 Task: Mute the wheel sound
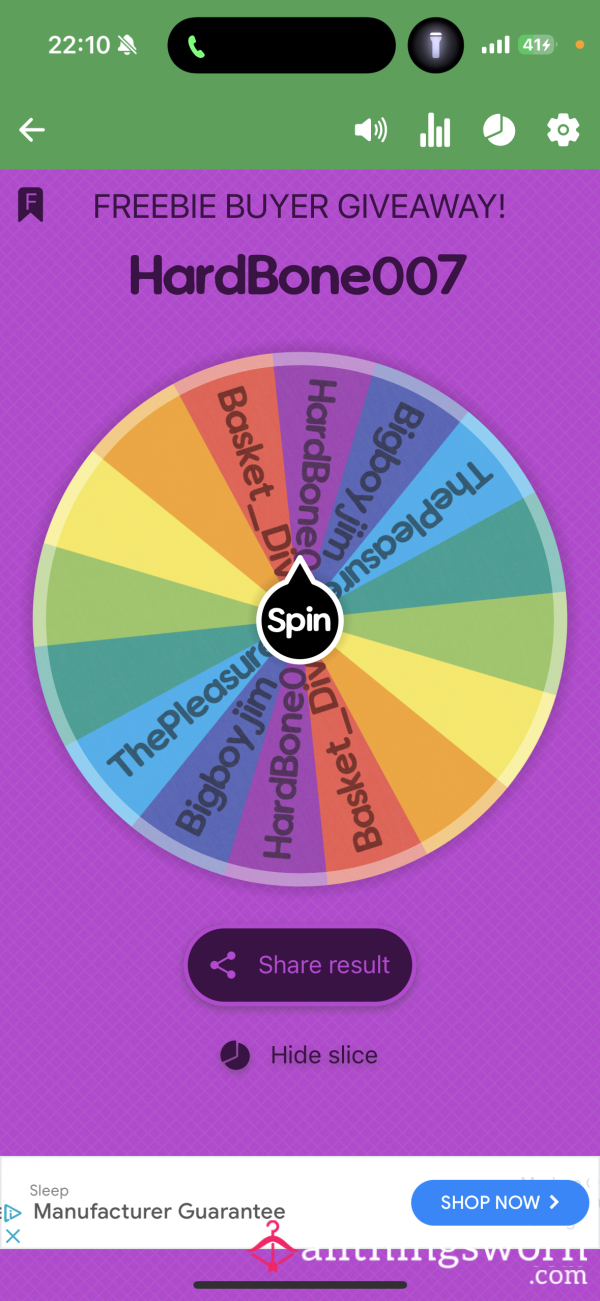(x=371, y=130)
